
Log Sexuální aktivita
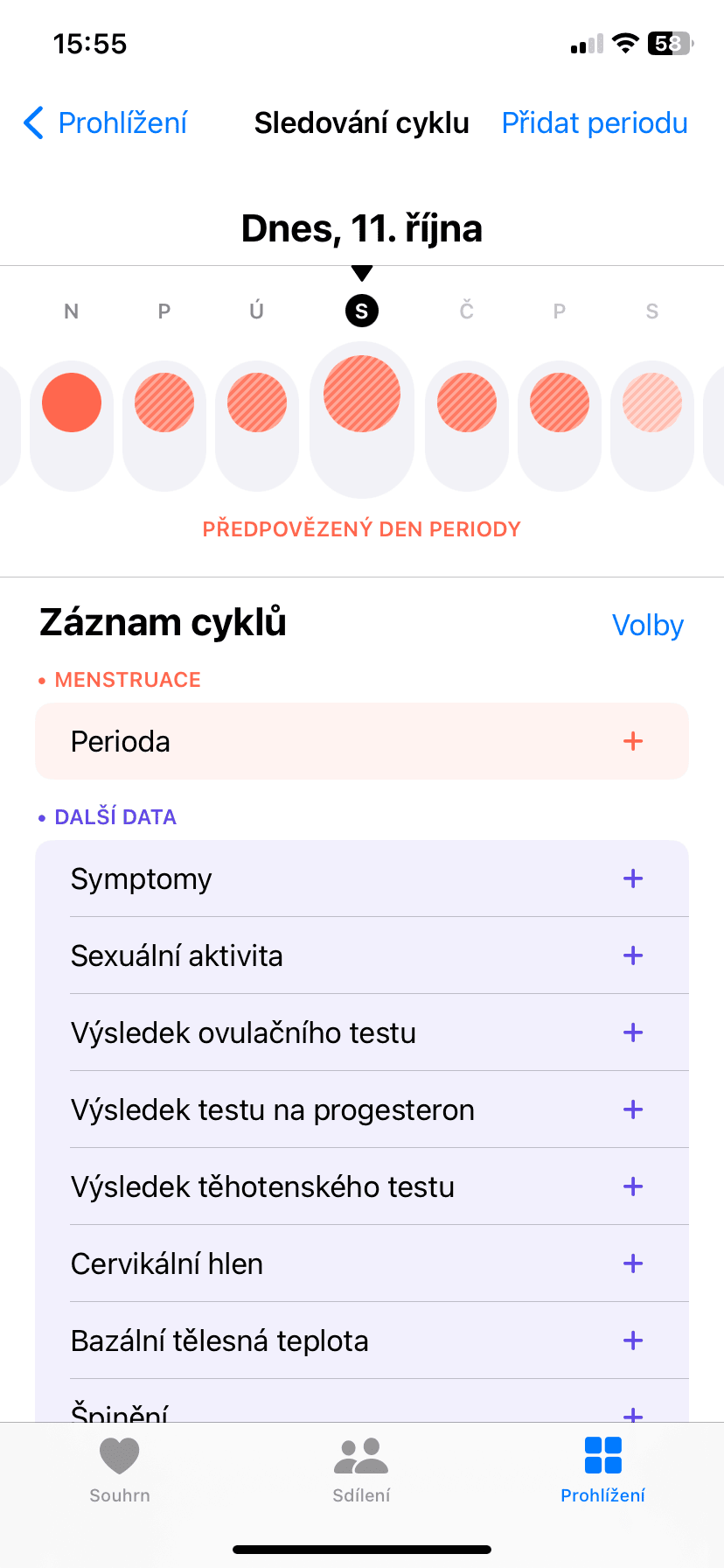click(x=632, y=955)
